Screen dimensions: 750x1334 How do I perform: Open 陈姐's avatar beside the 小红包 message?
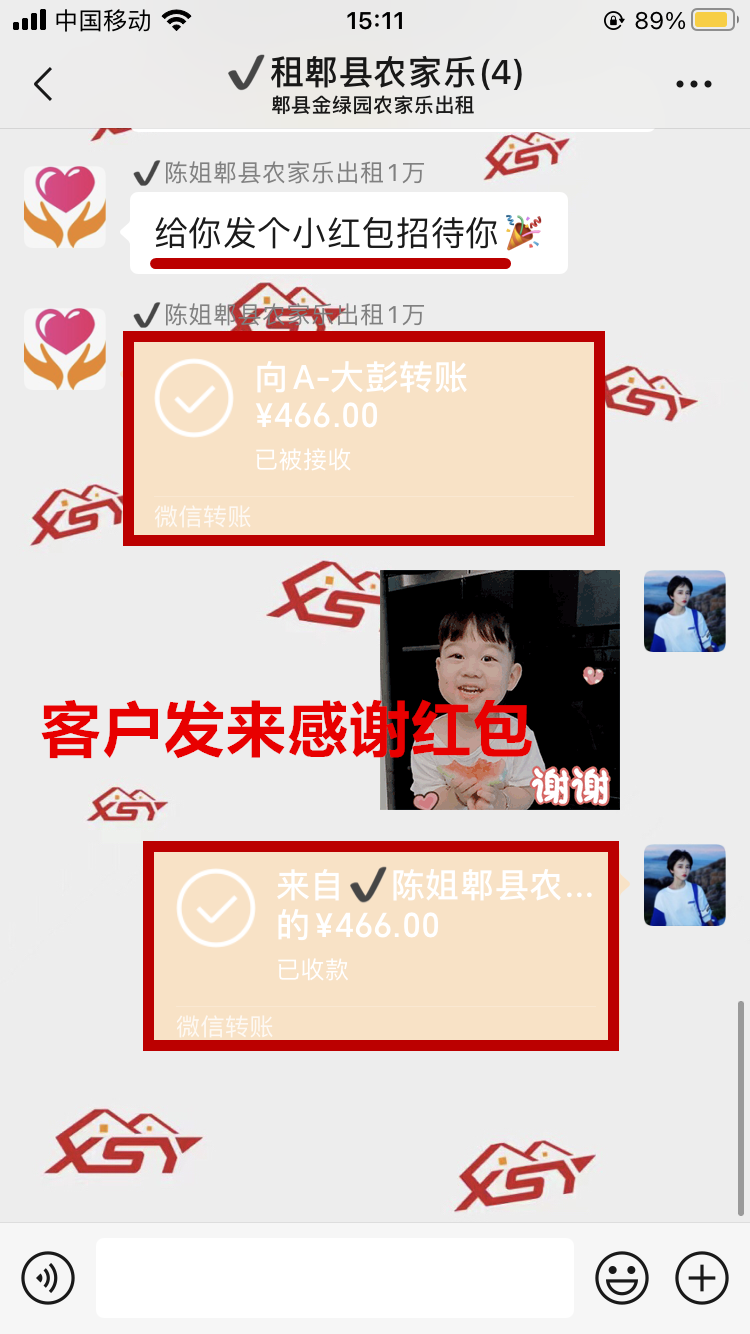(x=65, y=207)
